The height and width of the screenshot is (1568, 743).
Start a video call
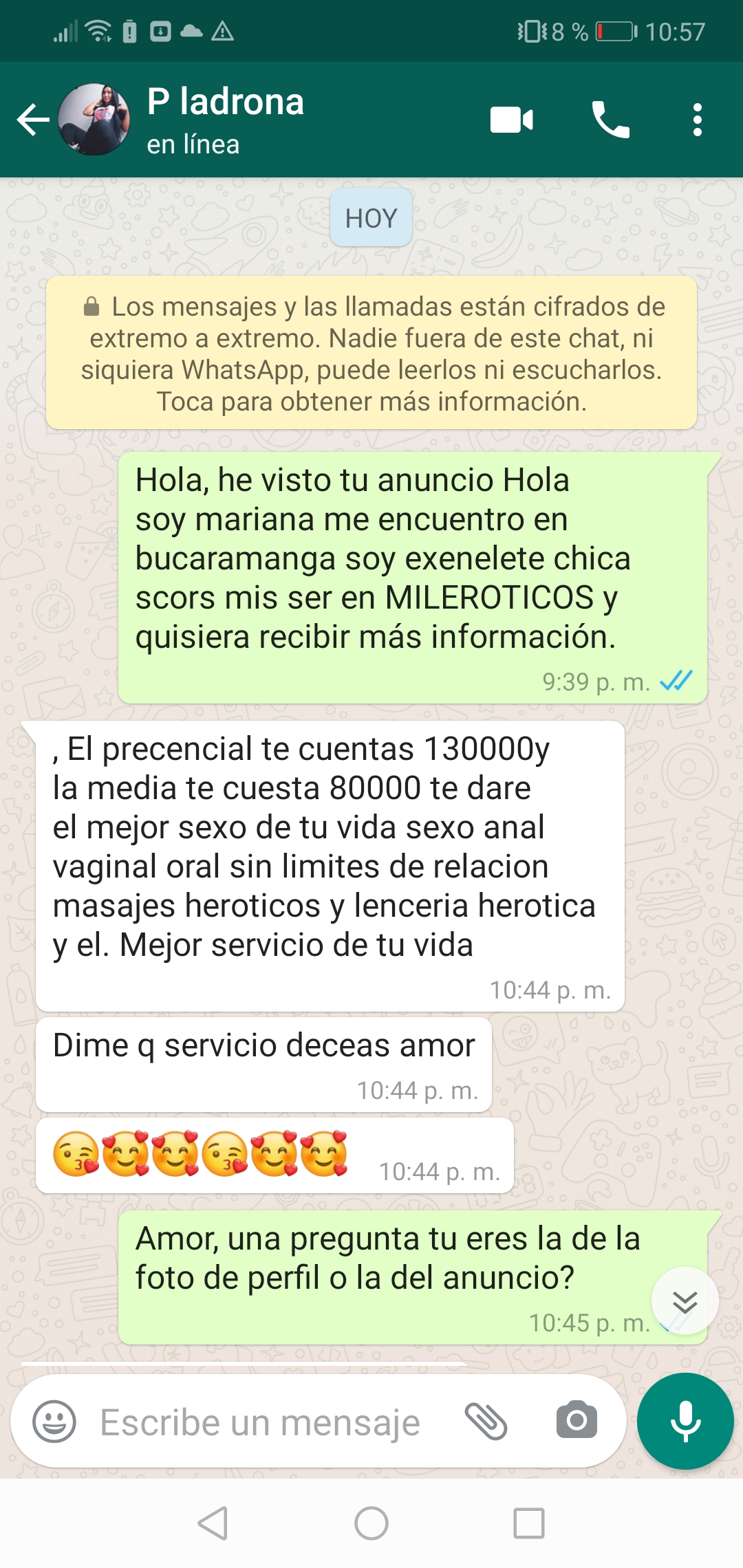(x=511, y=120)
